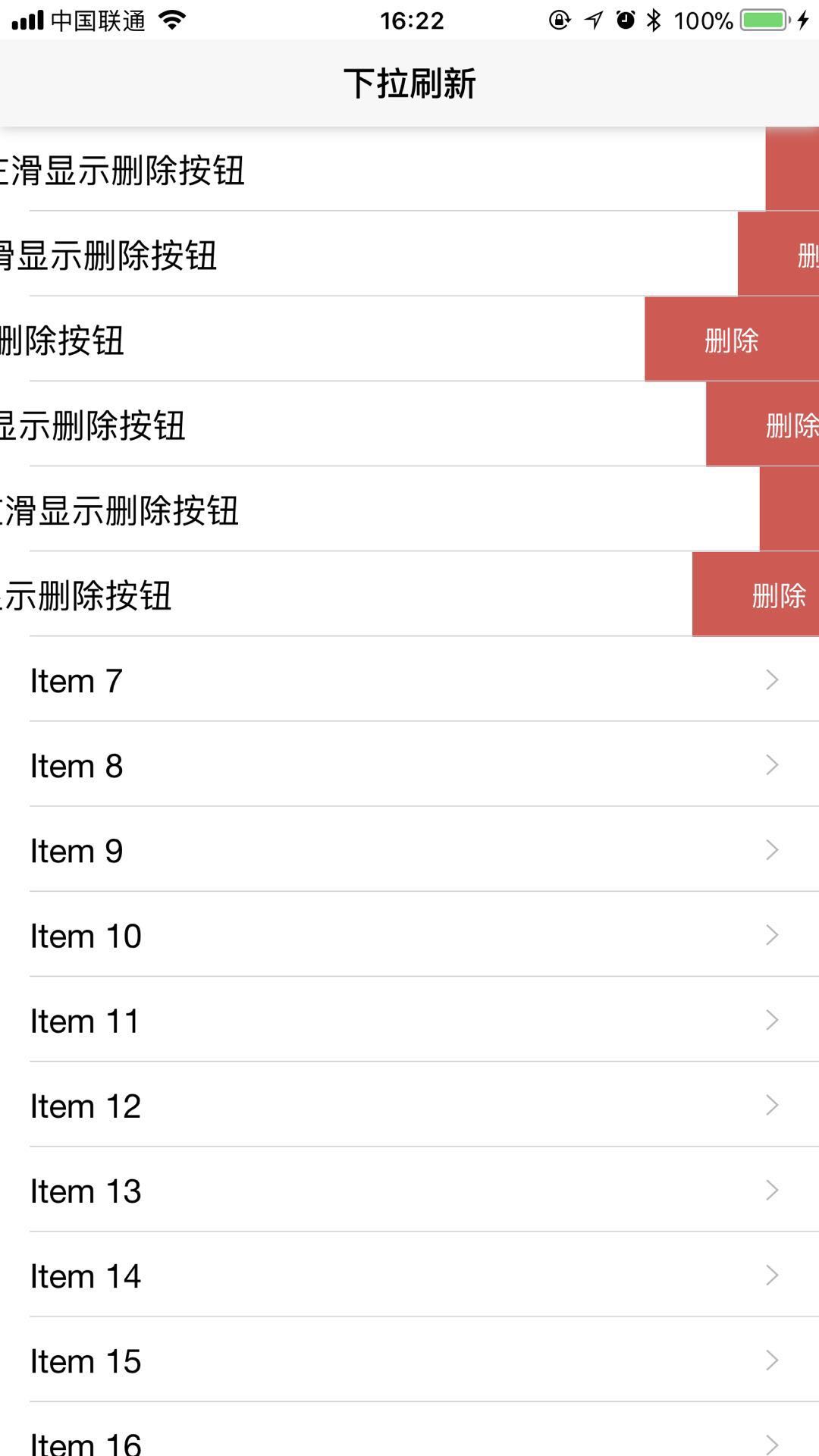Image resolution: width=819 pixels, height=1456 pixels.
Task: Tap the 下拉刷新 title bar
Action: 409,83
